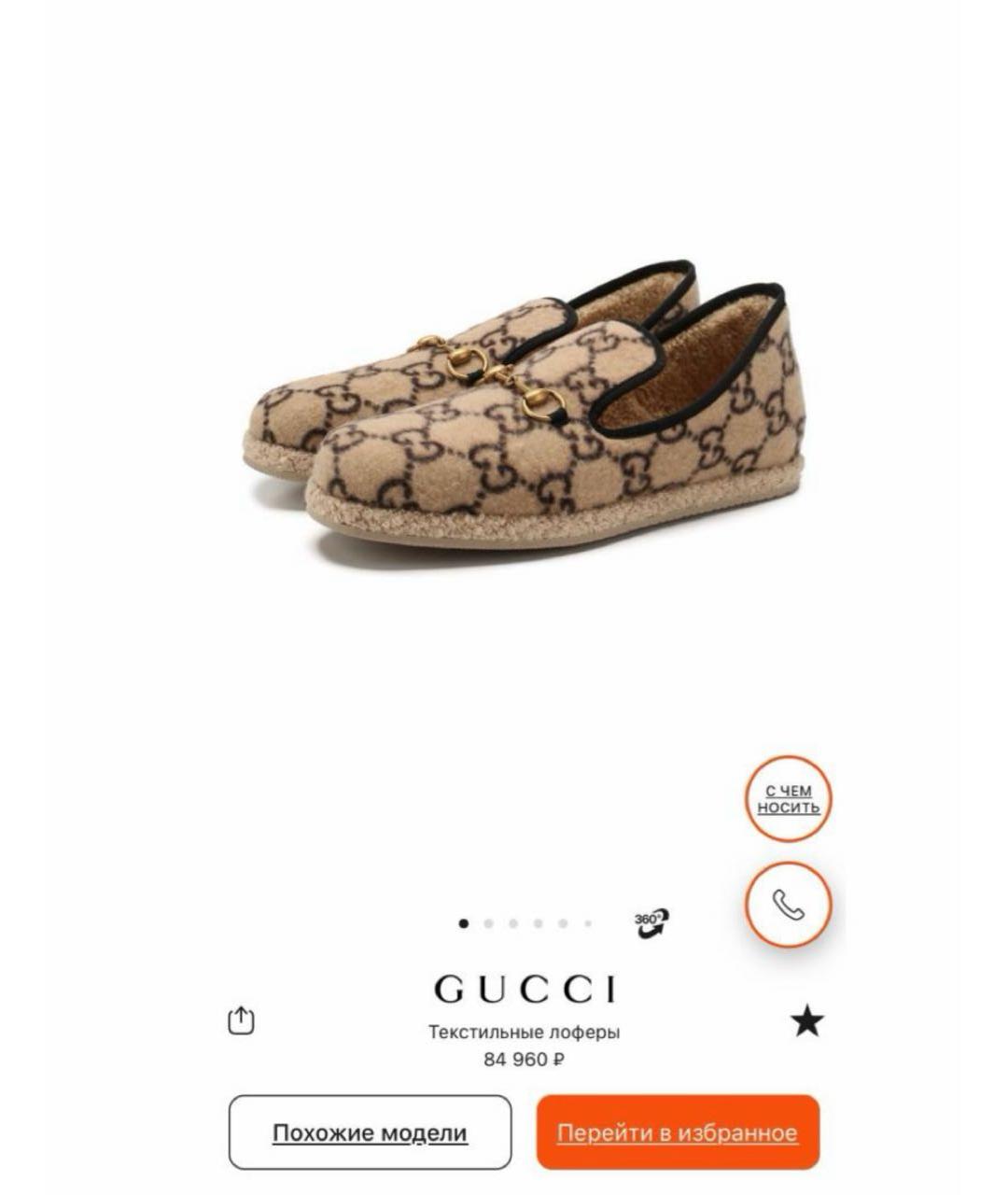Tap the share icon
The width and height of the screenshot is (1008, 1195).
[241, 1019]
